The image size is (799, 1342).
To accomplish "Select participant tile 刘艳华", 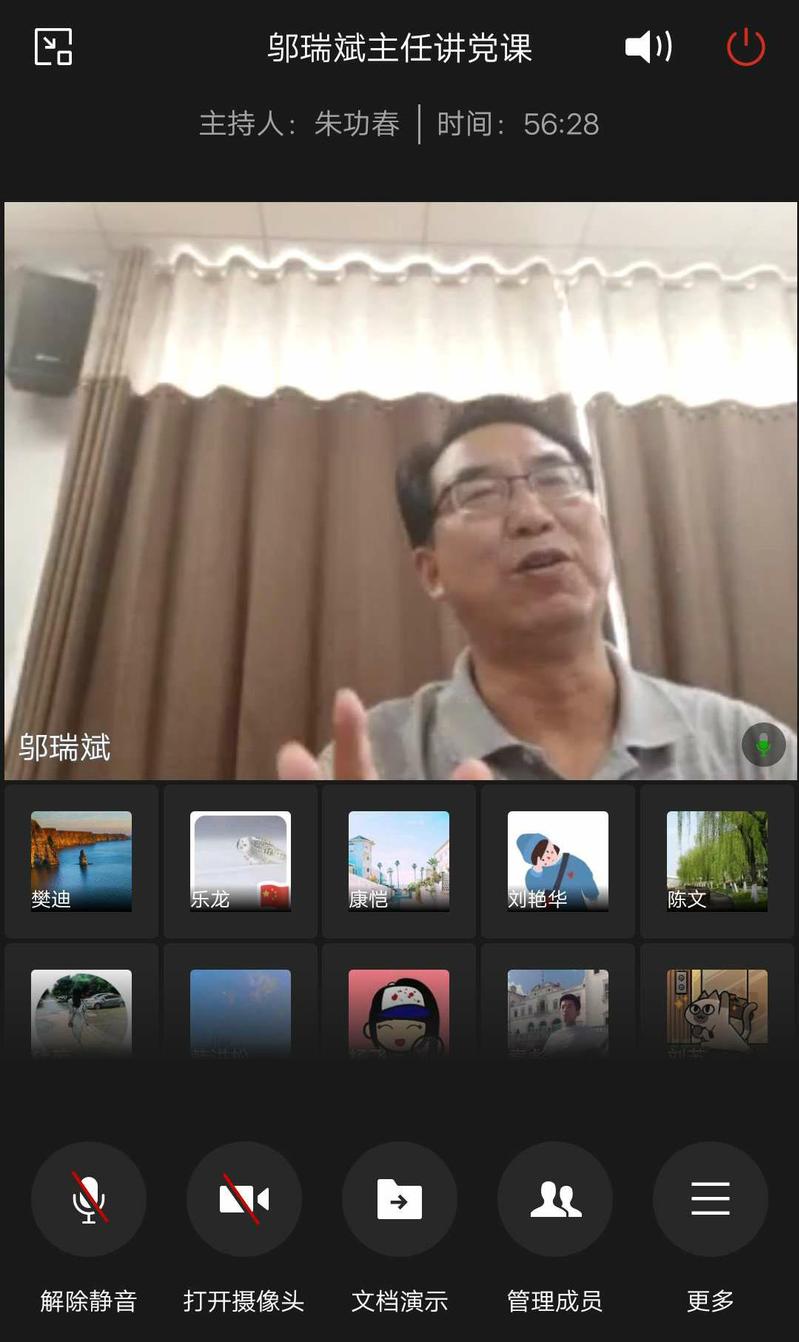I will (558, 861).
